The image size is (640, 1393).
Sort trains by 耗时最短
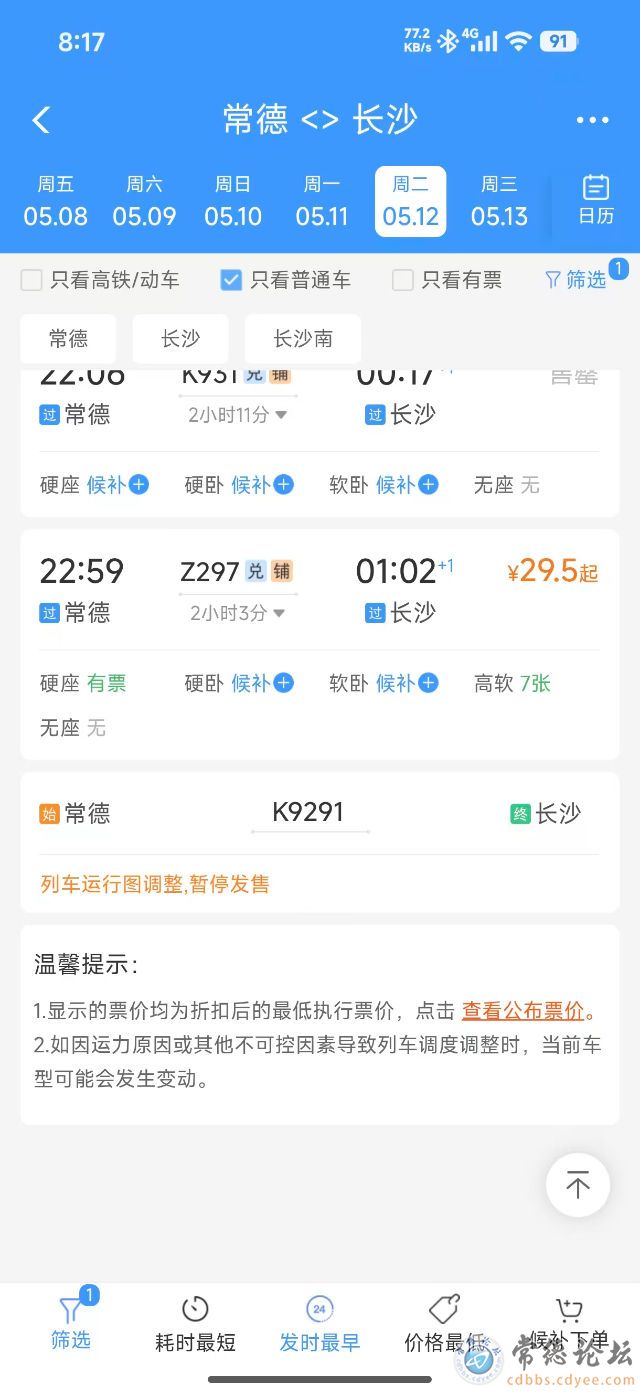point(195,1324)
